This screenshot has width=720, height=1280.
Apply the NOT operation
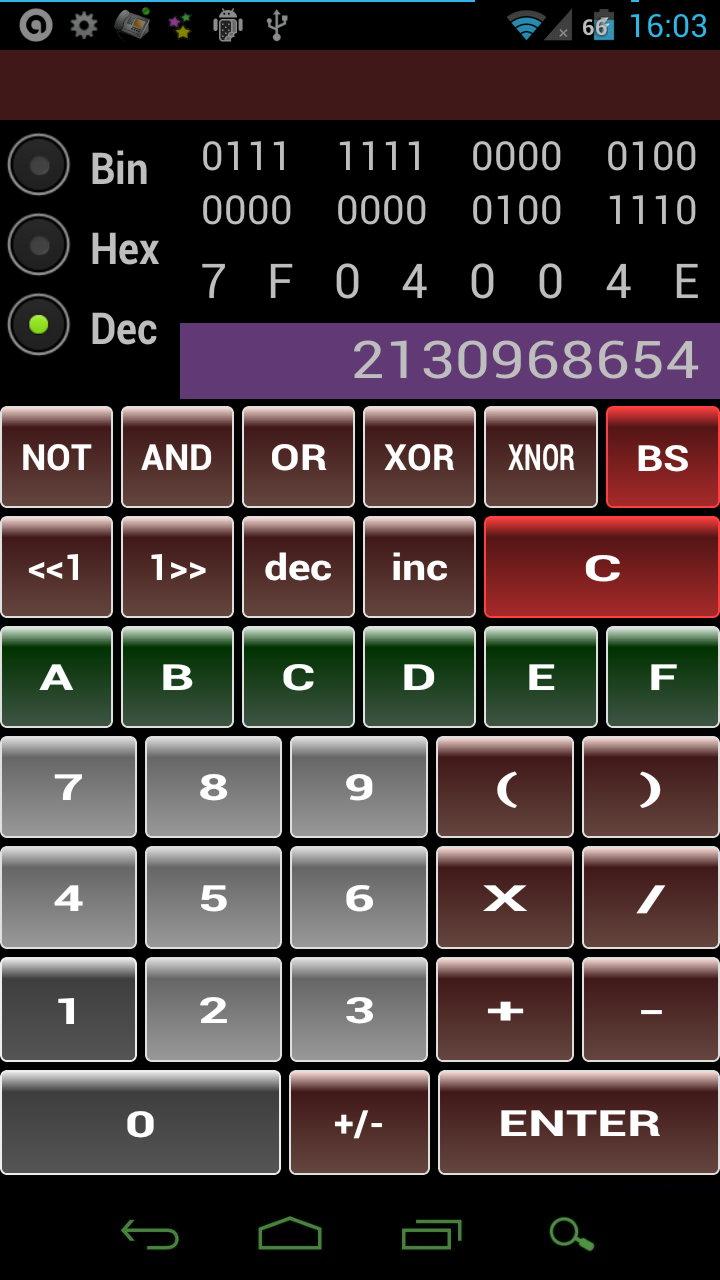tap(56, 457)
